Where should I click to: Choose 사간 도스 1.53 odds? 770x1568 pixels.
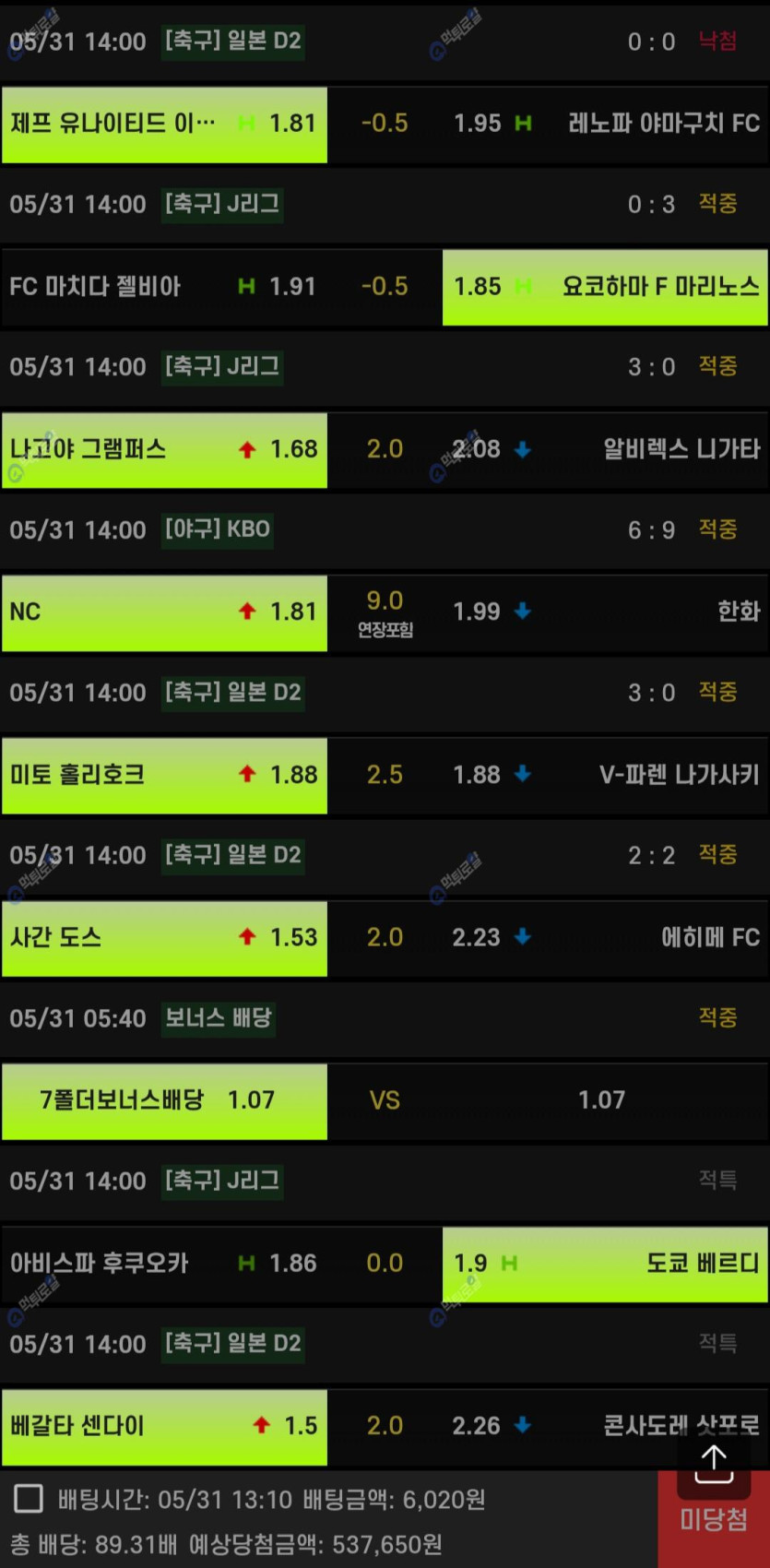pos(164,938)
